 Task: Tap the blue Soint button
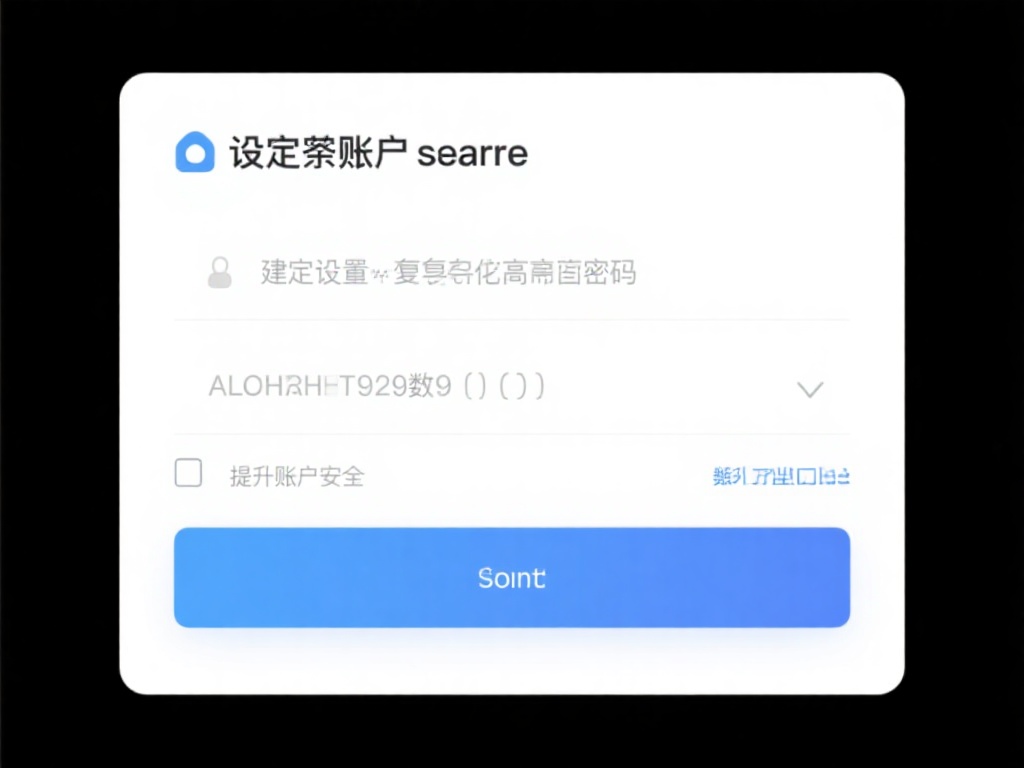[511, 578]
